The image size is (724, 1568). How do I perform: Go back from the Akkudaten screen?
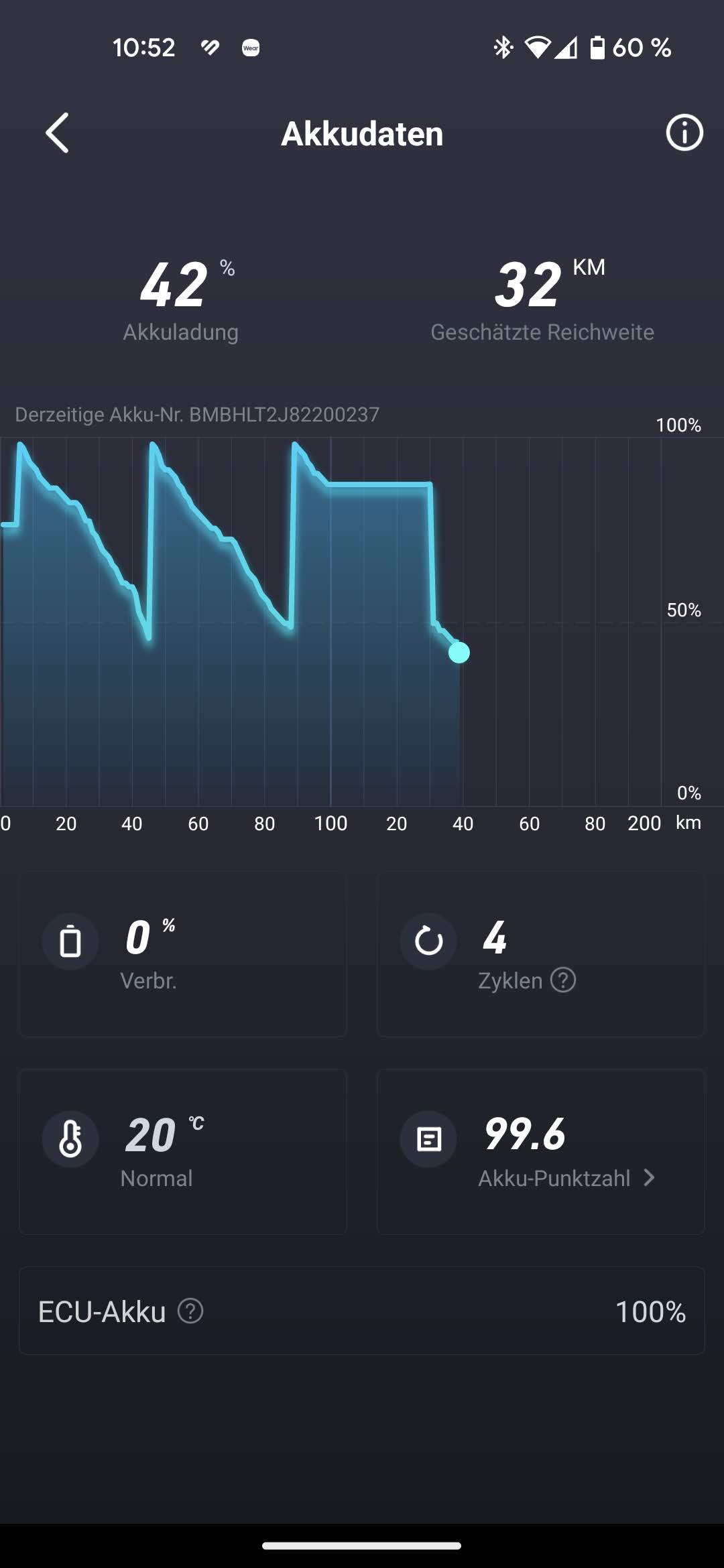point(58,133)
